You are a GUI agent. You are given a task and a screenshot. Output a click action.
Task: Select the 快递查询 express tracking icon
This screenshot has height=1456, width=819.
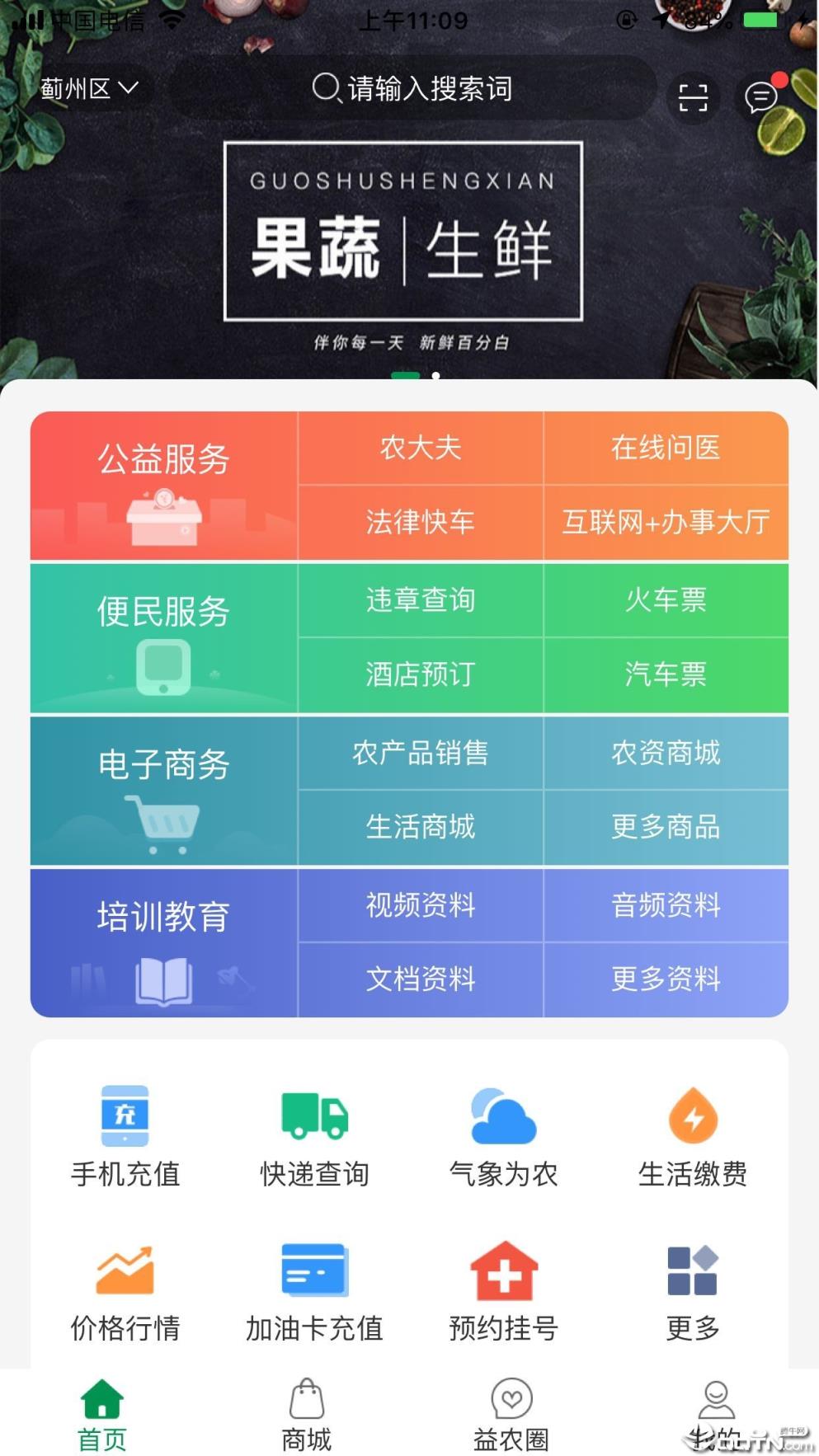point(314,1137)
